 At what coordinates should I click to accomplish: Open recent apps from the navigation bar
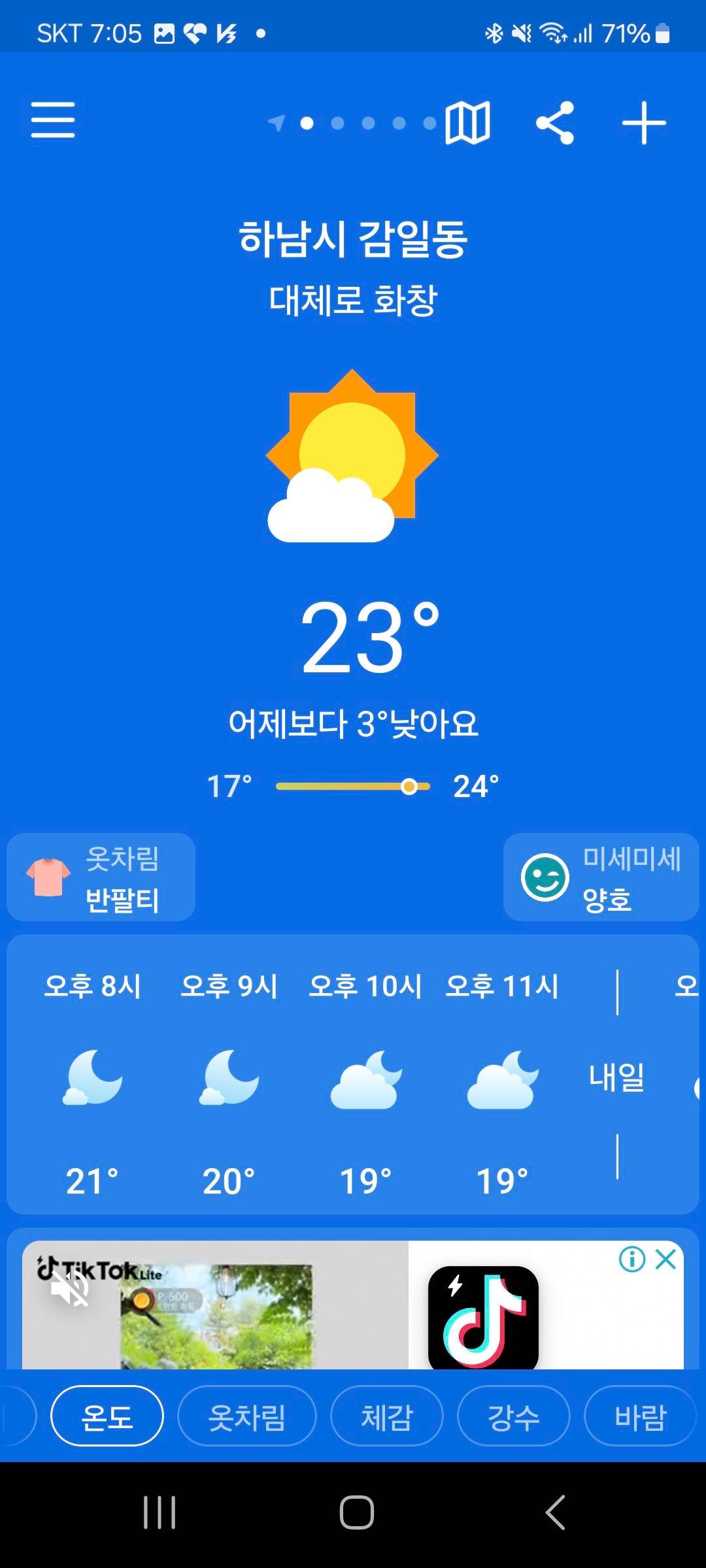[x=160, y=1512]
